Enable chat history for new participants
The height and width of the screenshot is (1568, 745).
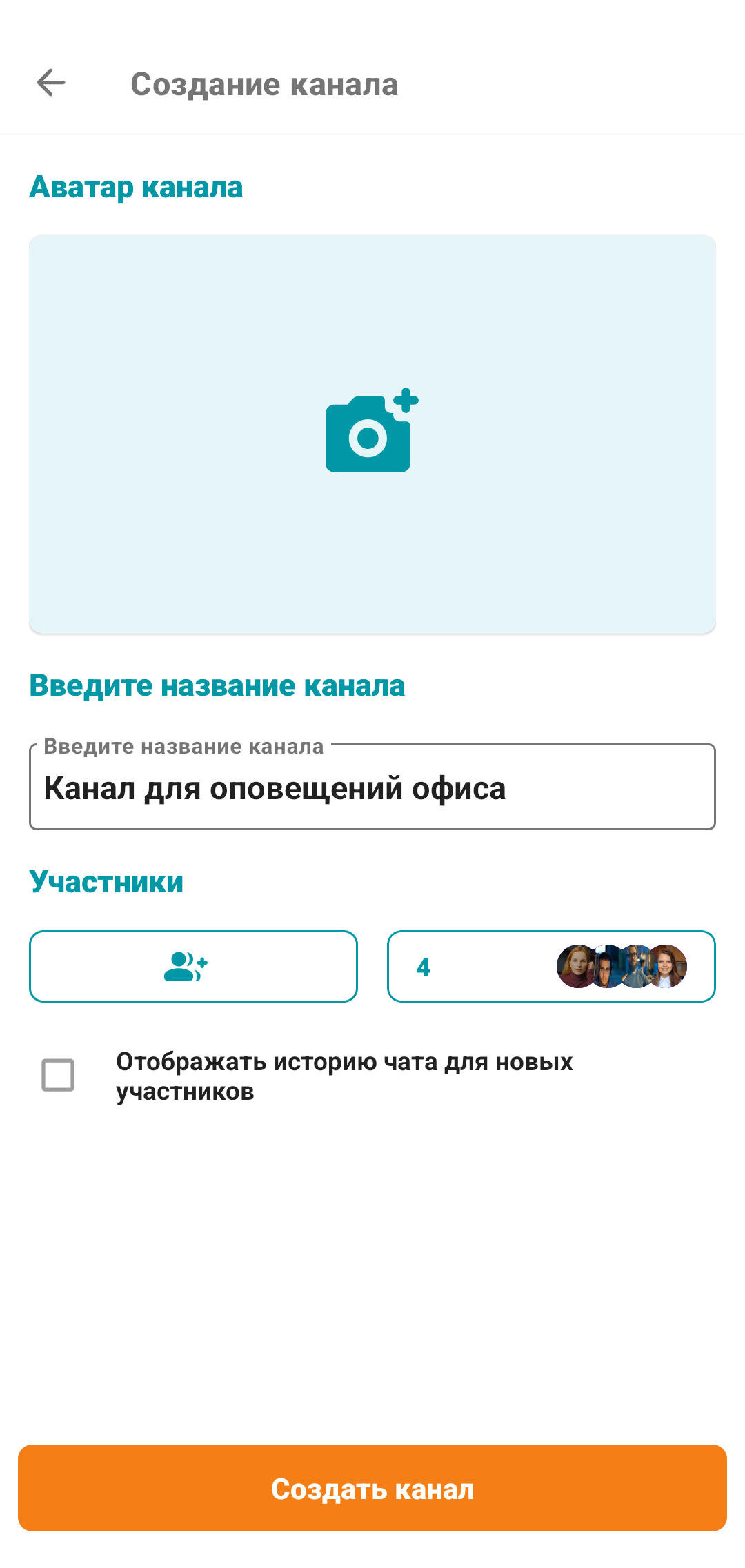(x=59, y=1075)
